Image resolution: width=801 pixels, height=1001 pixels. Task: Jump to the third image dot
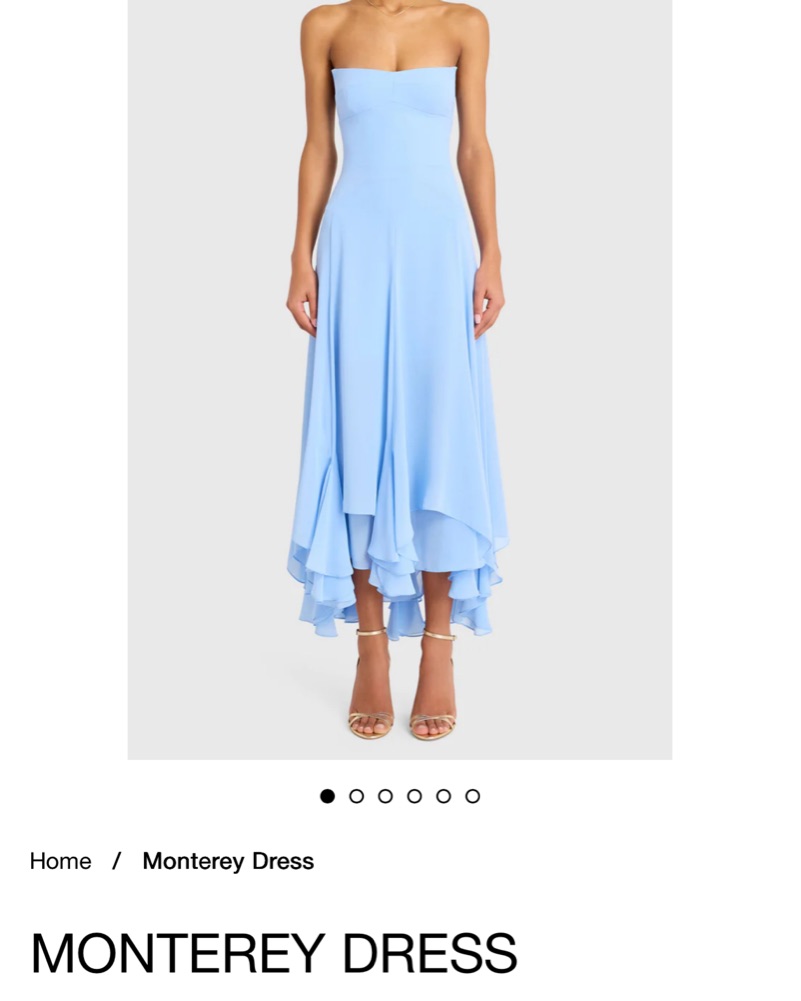385,796
